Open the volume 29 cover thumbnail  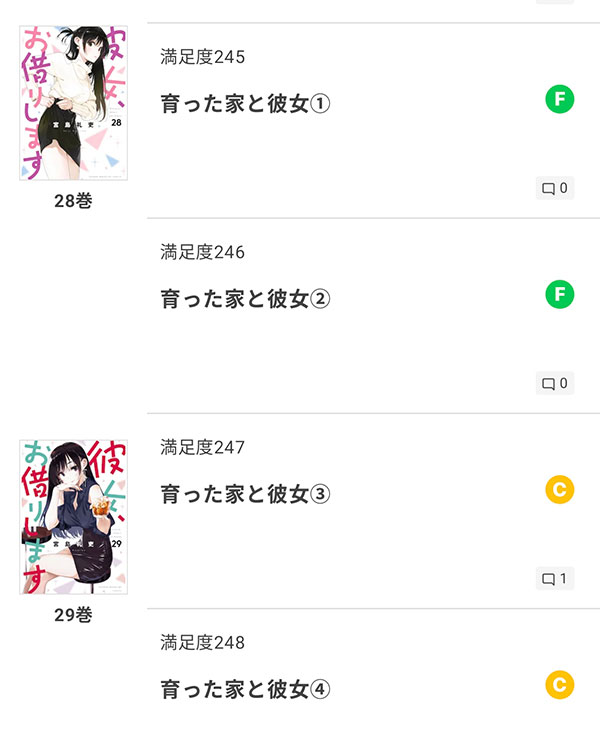point(73,517)
